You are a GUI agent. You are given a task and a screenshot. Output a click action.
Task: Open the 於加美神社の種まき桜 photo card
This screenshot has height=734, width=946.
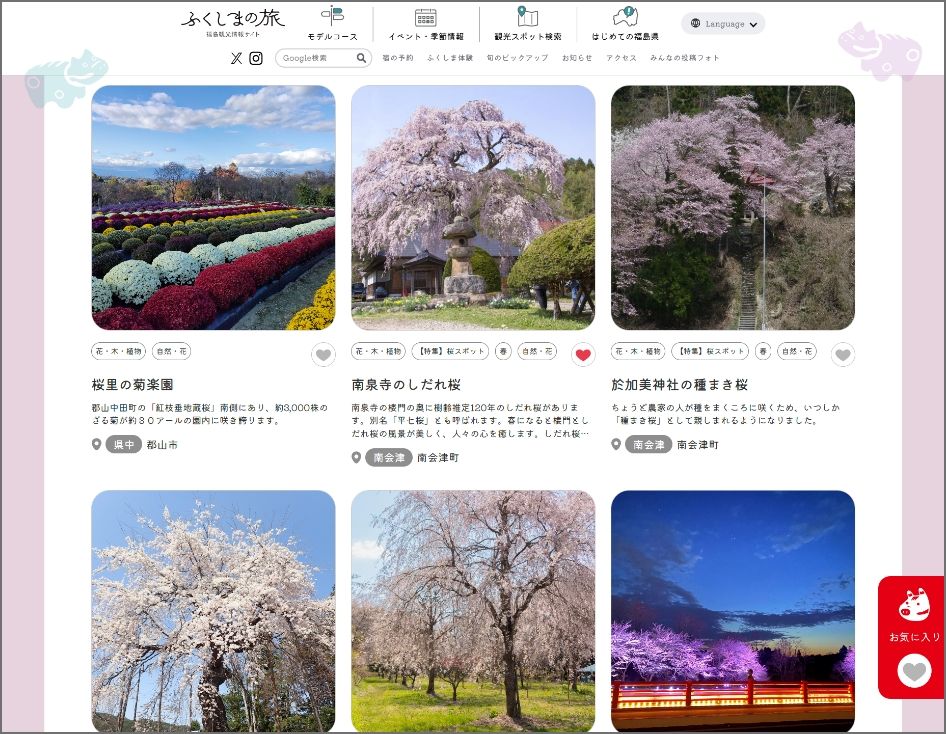[733, 207]
